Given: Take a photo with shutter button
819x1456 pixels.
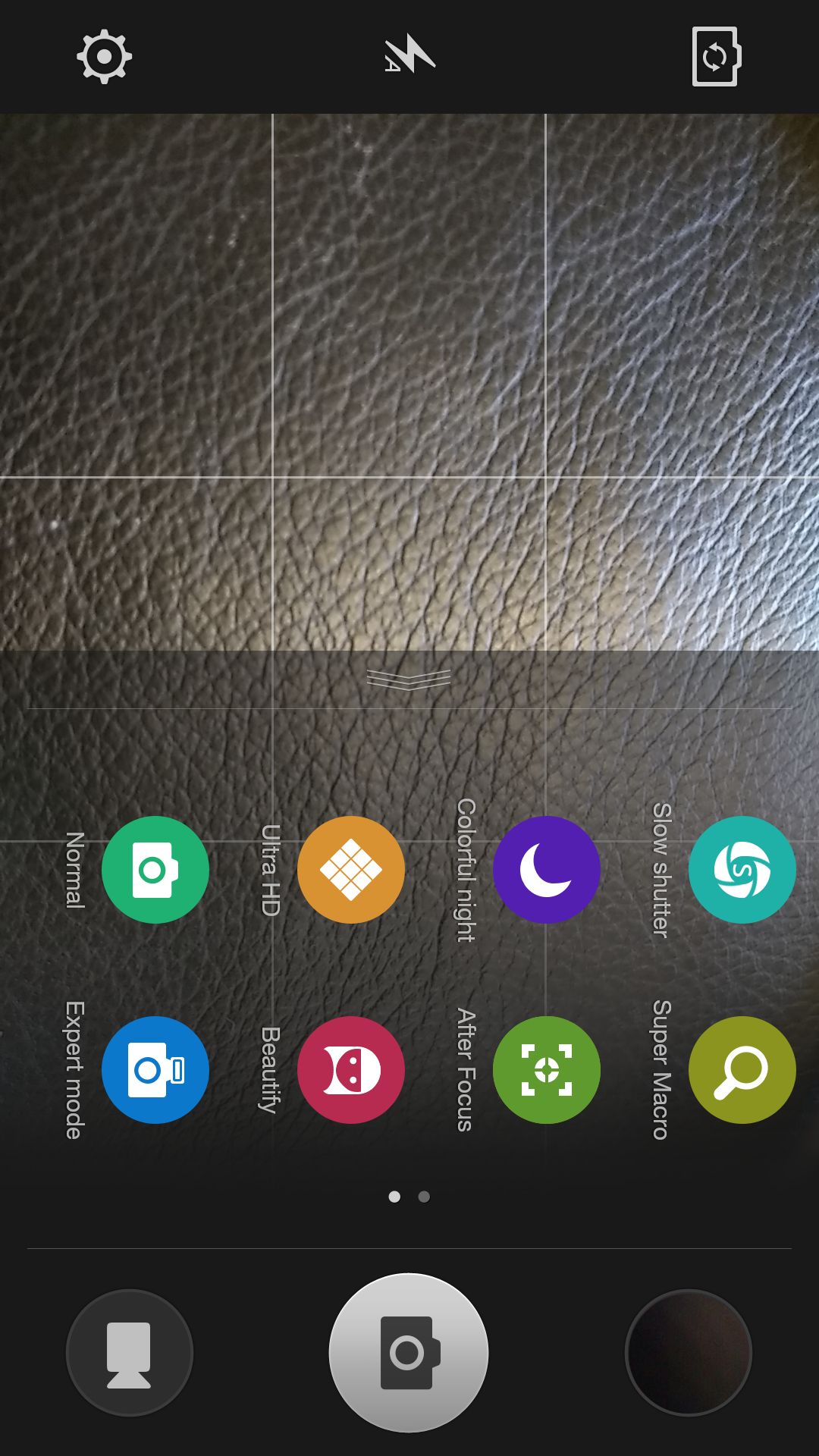Looking at the screenshot, I should 409,1353.
